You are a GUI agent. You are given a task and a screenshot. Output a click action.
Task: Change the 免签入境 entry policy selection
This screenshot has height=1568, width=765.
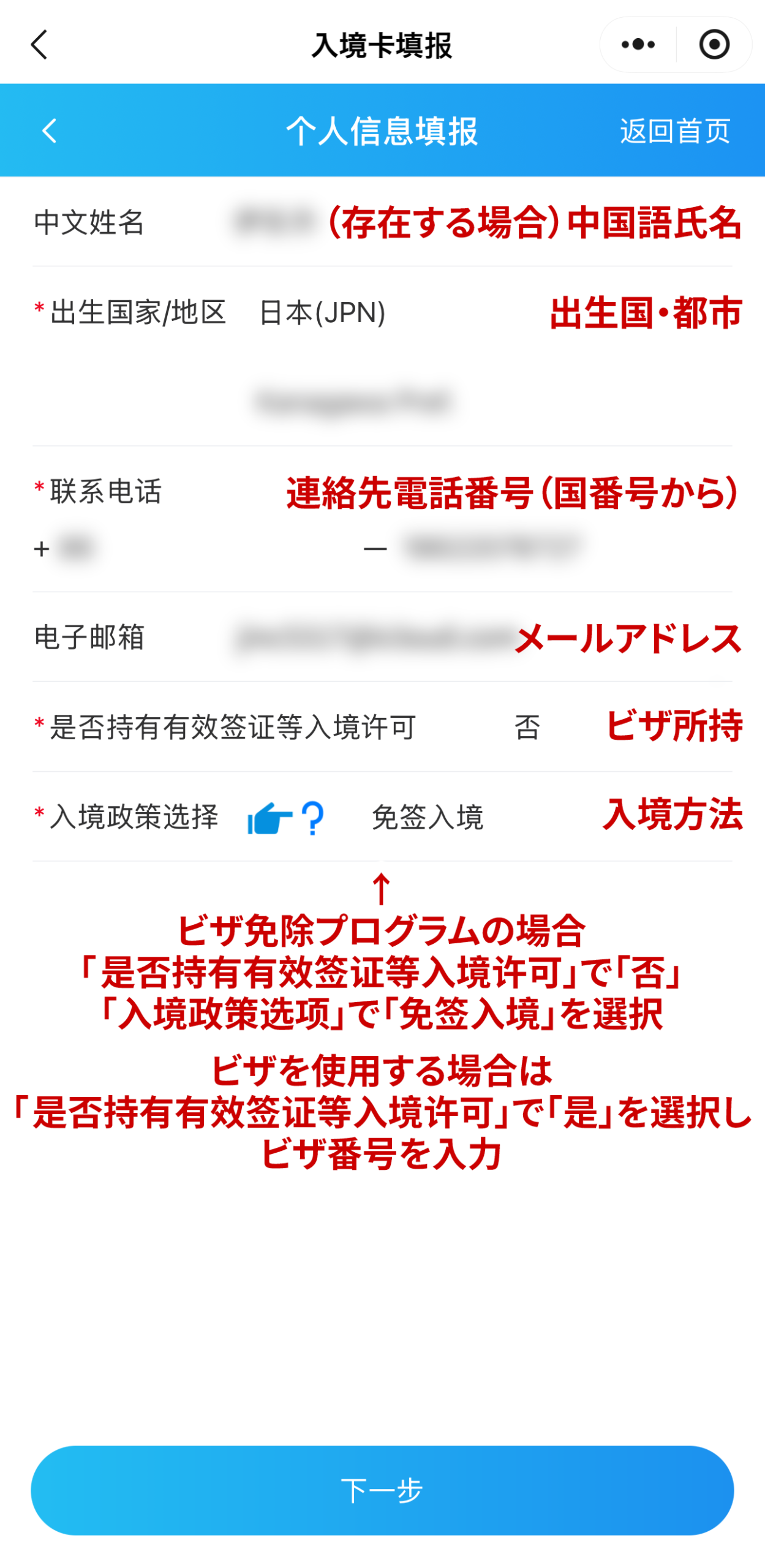(x=428, y=817)
